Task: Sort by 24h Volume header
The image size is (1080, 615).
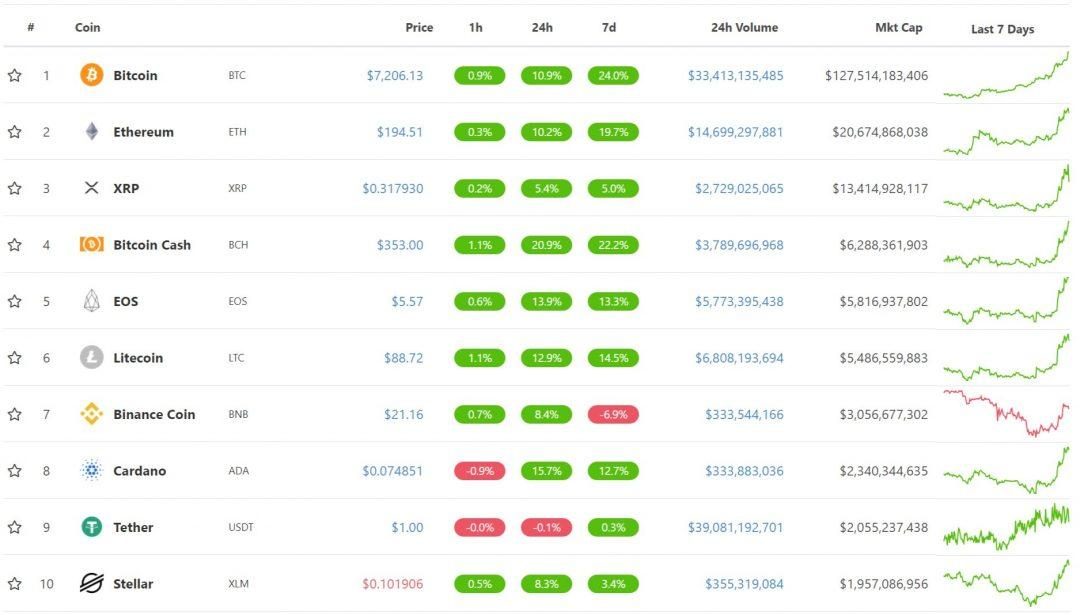Action: (x=744, y=28)
